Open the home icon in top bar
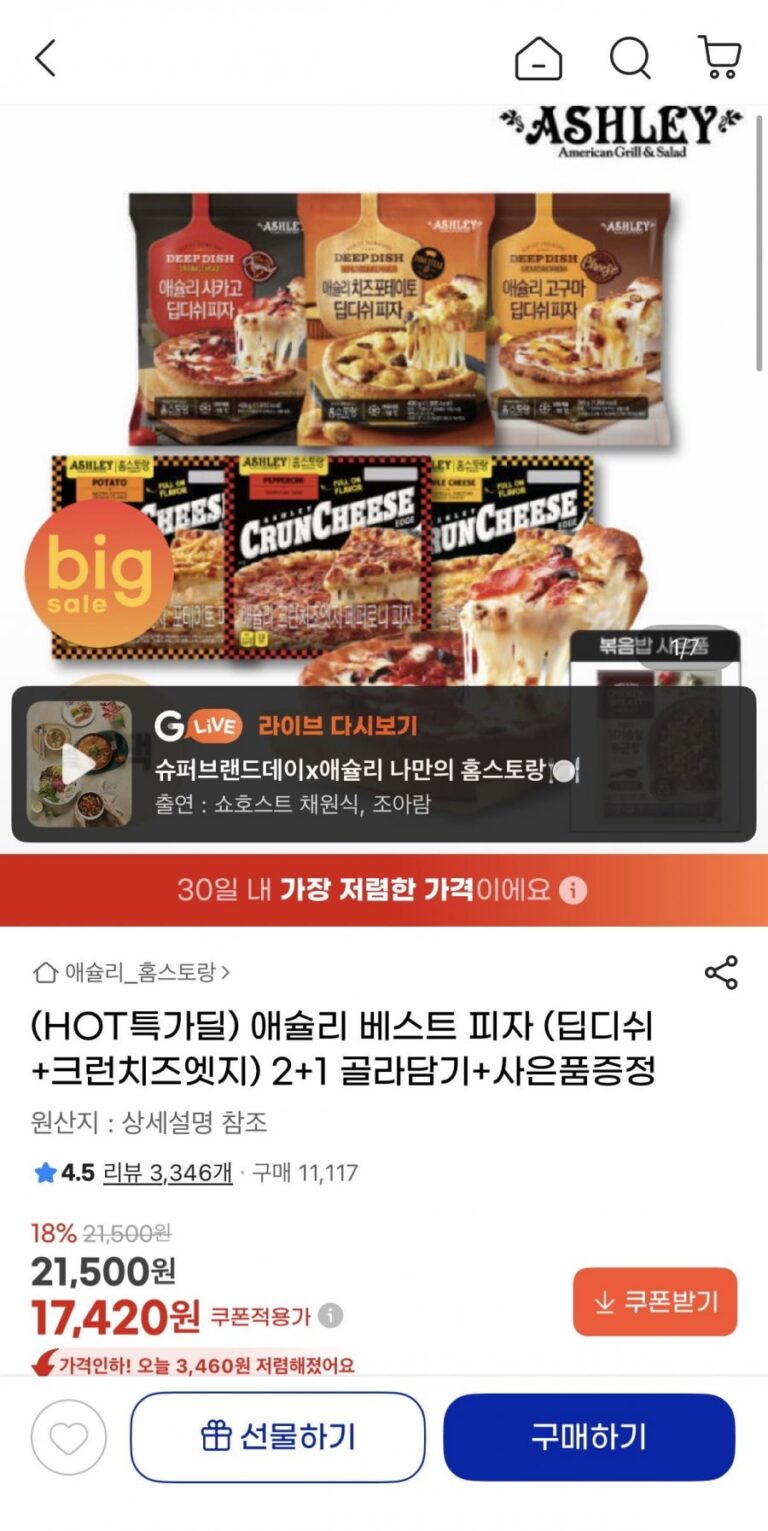The height and width of the screenshot is (1531, 768). tap(538, 58)
